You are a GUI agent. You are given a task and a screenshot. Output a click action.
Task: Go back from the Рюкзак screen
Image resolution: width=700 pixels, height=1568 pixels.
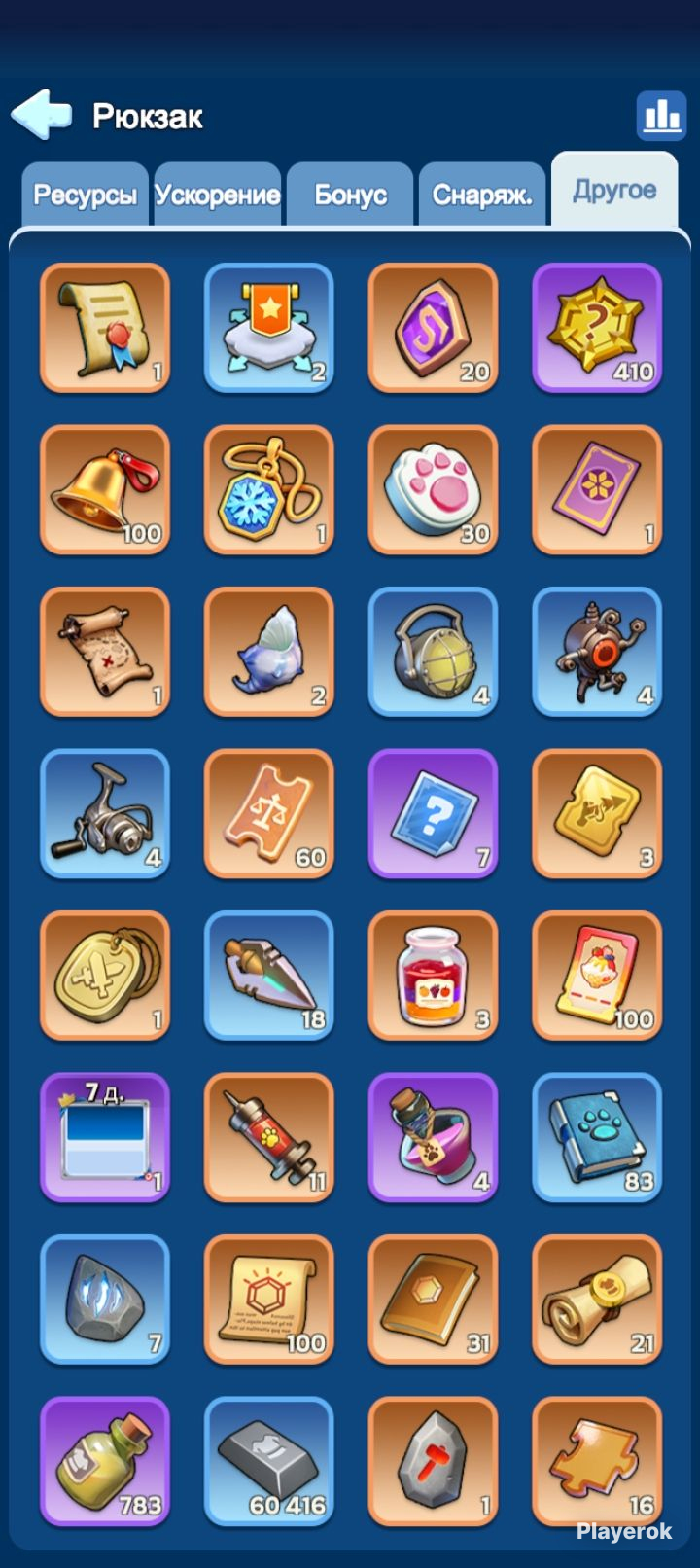pos(41,115)
